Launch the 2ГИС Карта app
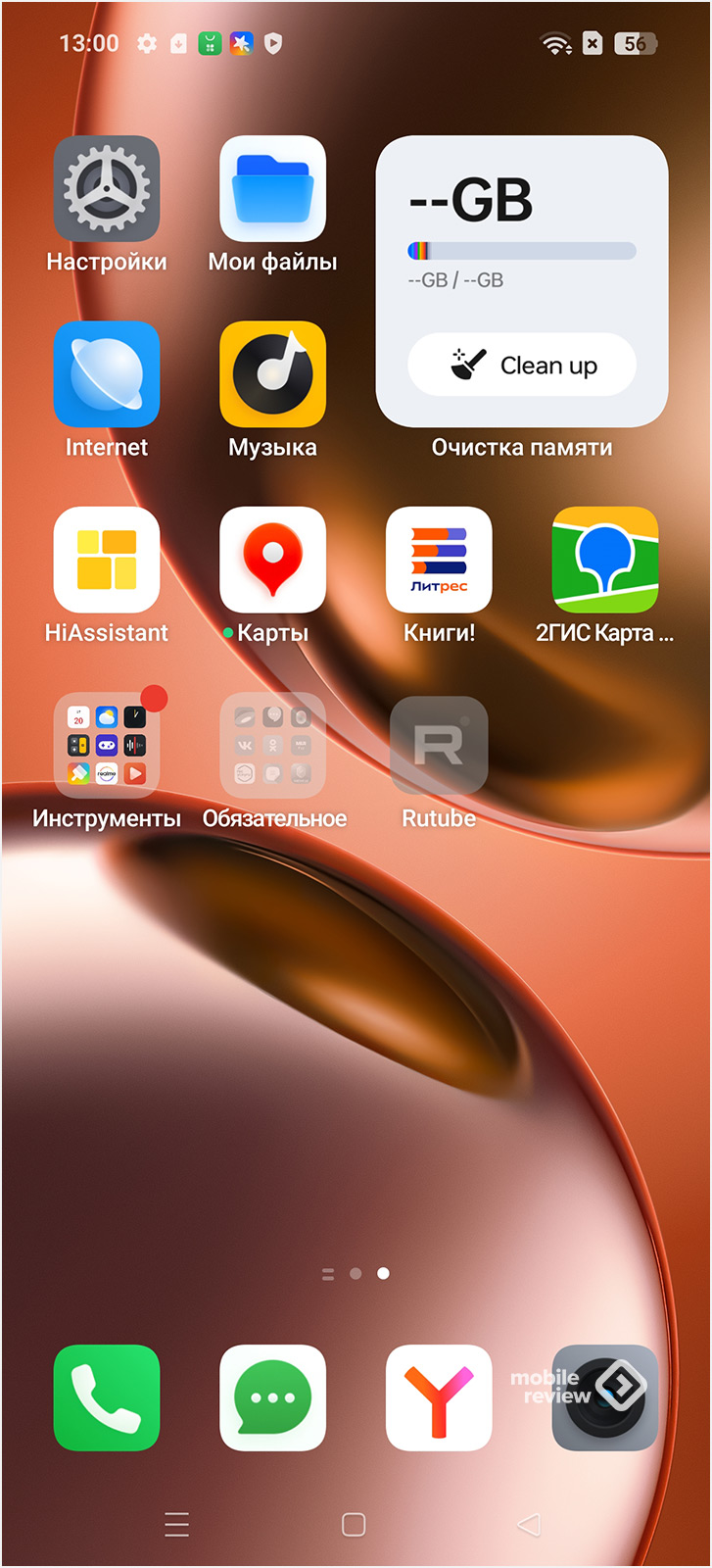This screenshot has height=1568, width=712. pyautogui.click(x=604, y=560)
